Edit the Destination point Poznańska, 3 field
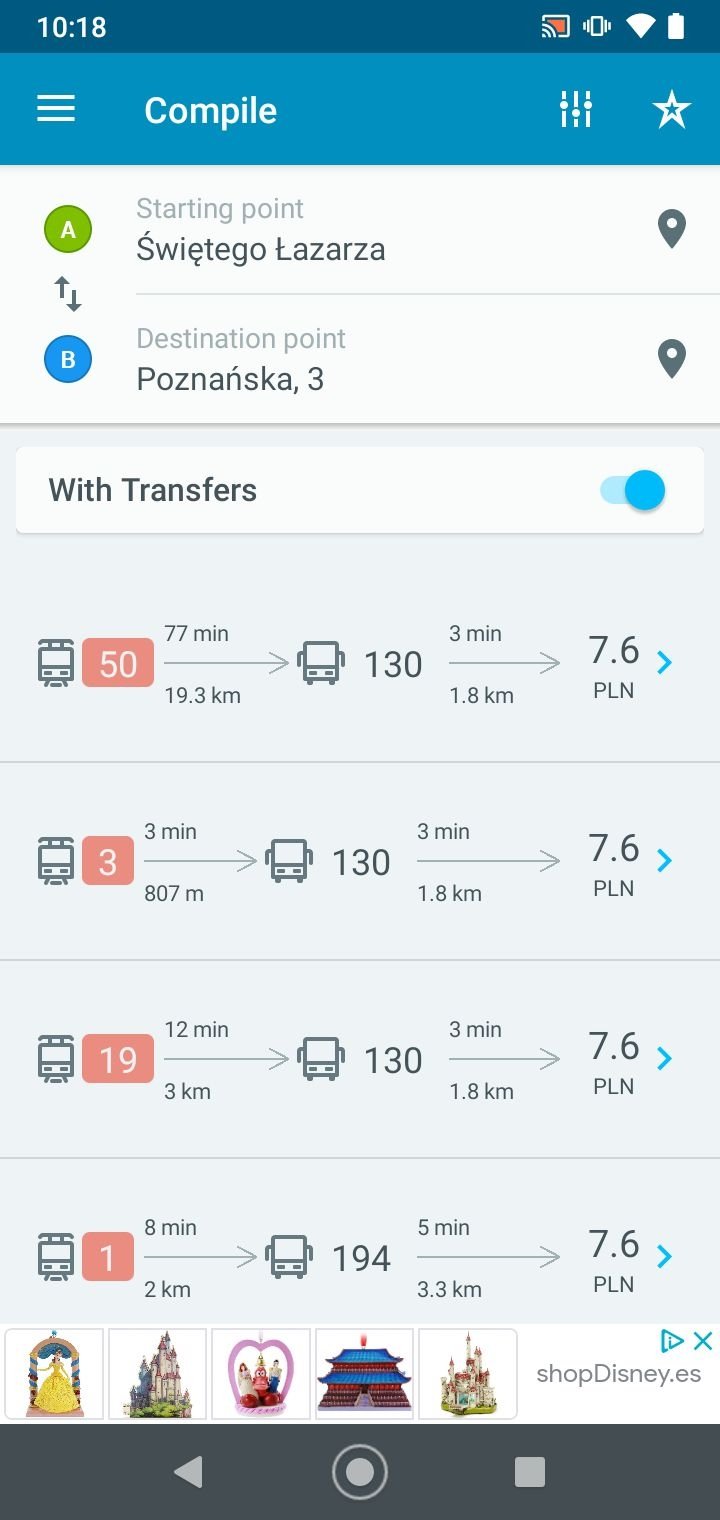Screen dimensions: 720x1520 click(x=390, y=359)
